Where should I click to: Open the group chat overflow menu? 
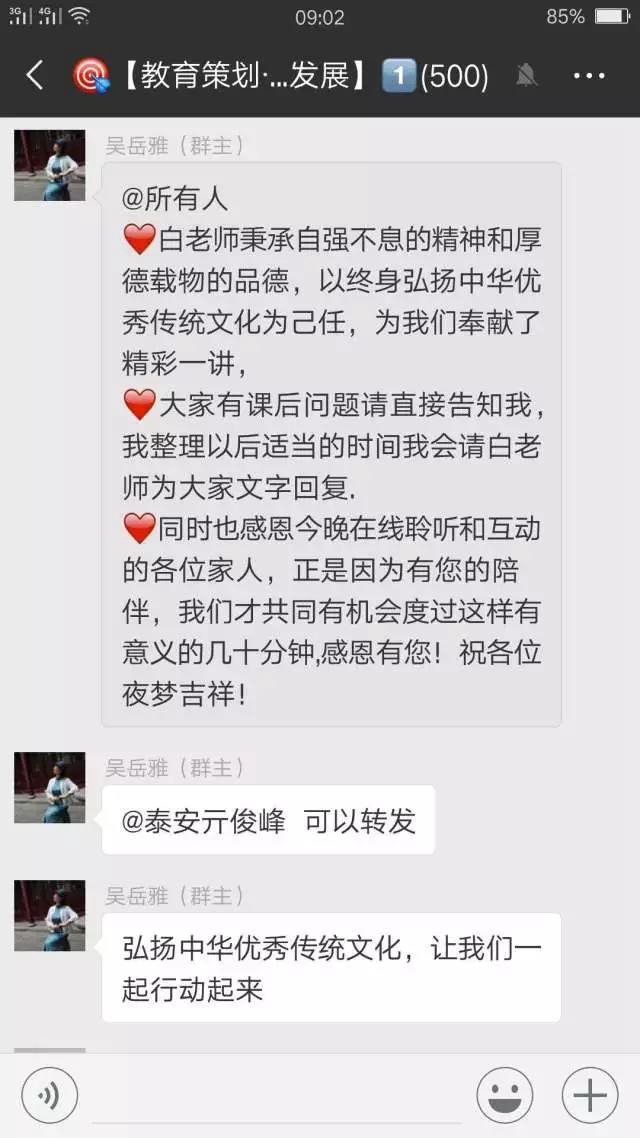pos(589,75)
